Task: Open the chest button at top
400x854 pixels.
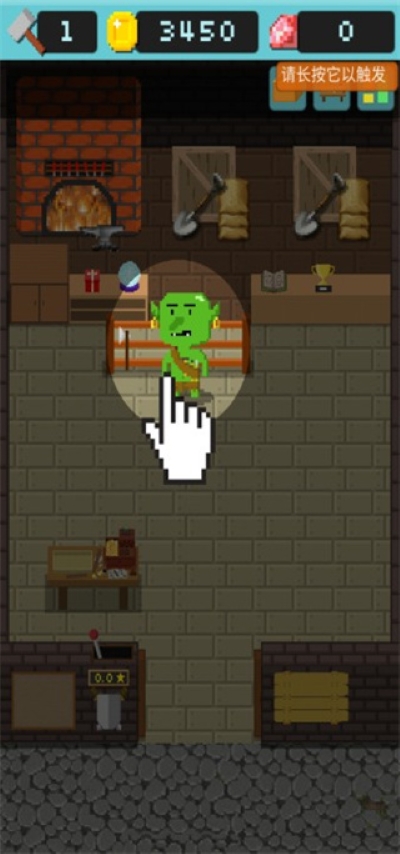Action: click(331, 99)
